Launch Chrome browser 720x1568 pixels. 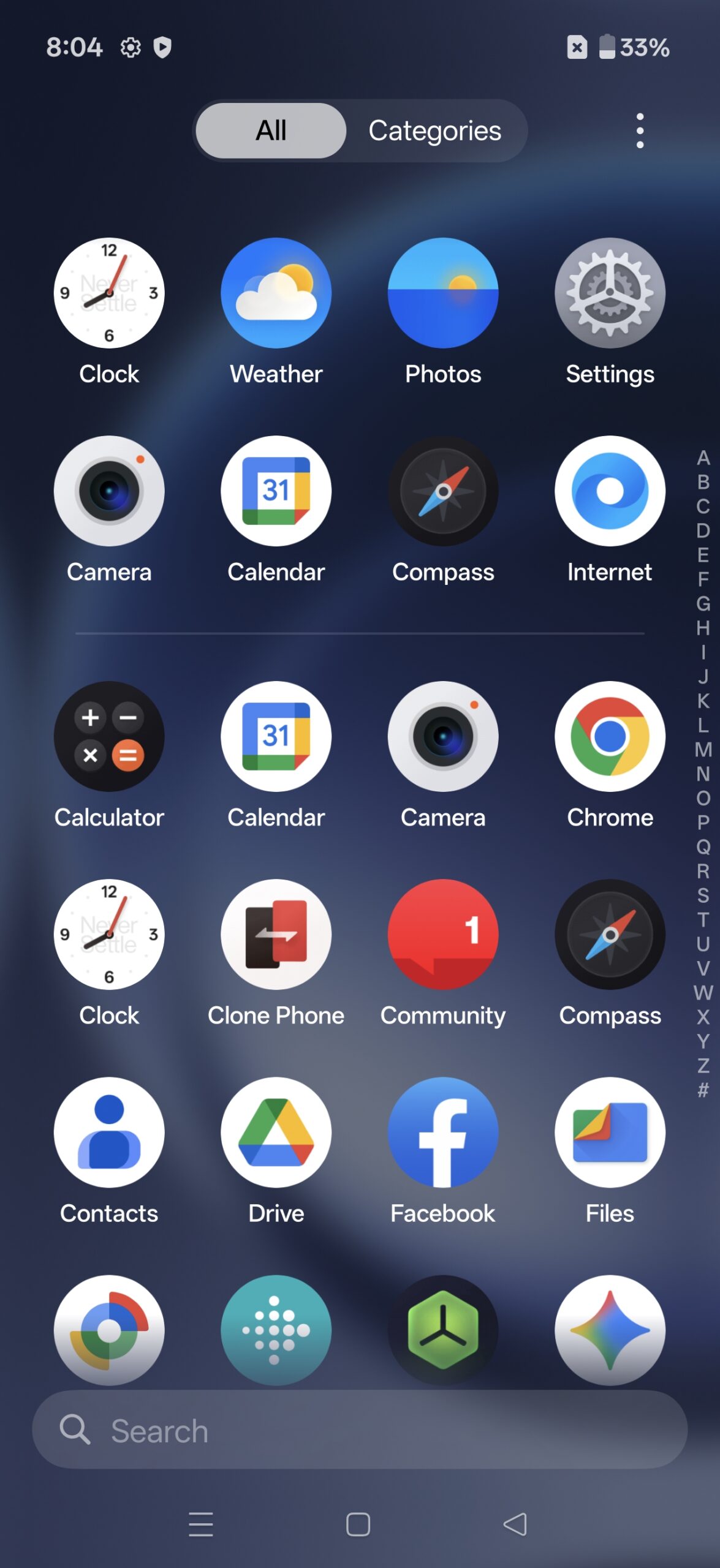[610, 737]
